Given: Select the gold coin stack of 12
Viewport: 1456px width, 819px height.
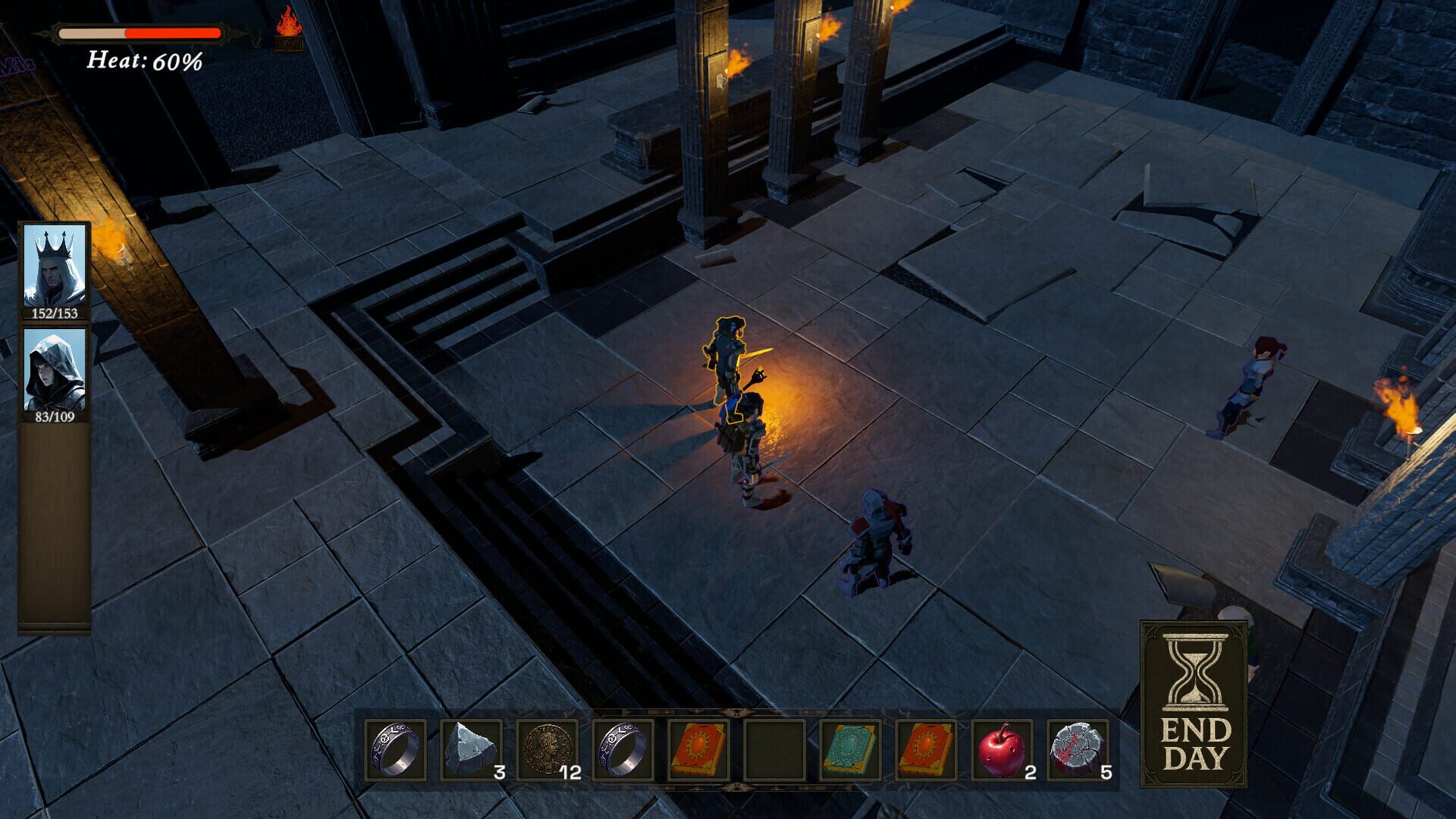Looking at the screenshot, I should coord(547,750).
